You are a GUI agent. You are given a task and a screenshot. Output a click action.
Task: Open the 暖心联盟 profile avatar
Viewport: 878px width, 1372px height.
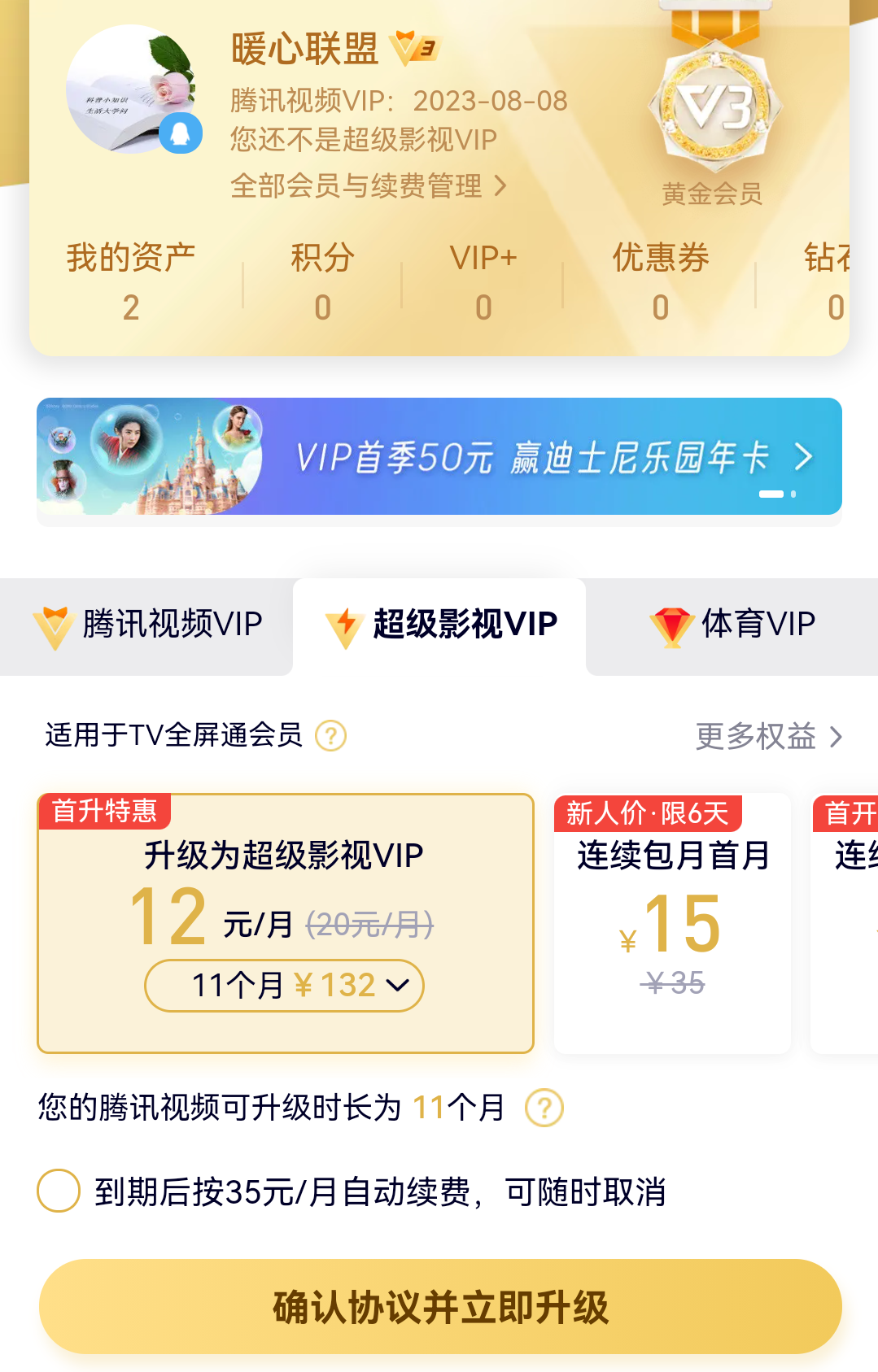pos(130,89)
